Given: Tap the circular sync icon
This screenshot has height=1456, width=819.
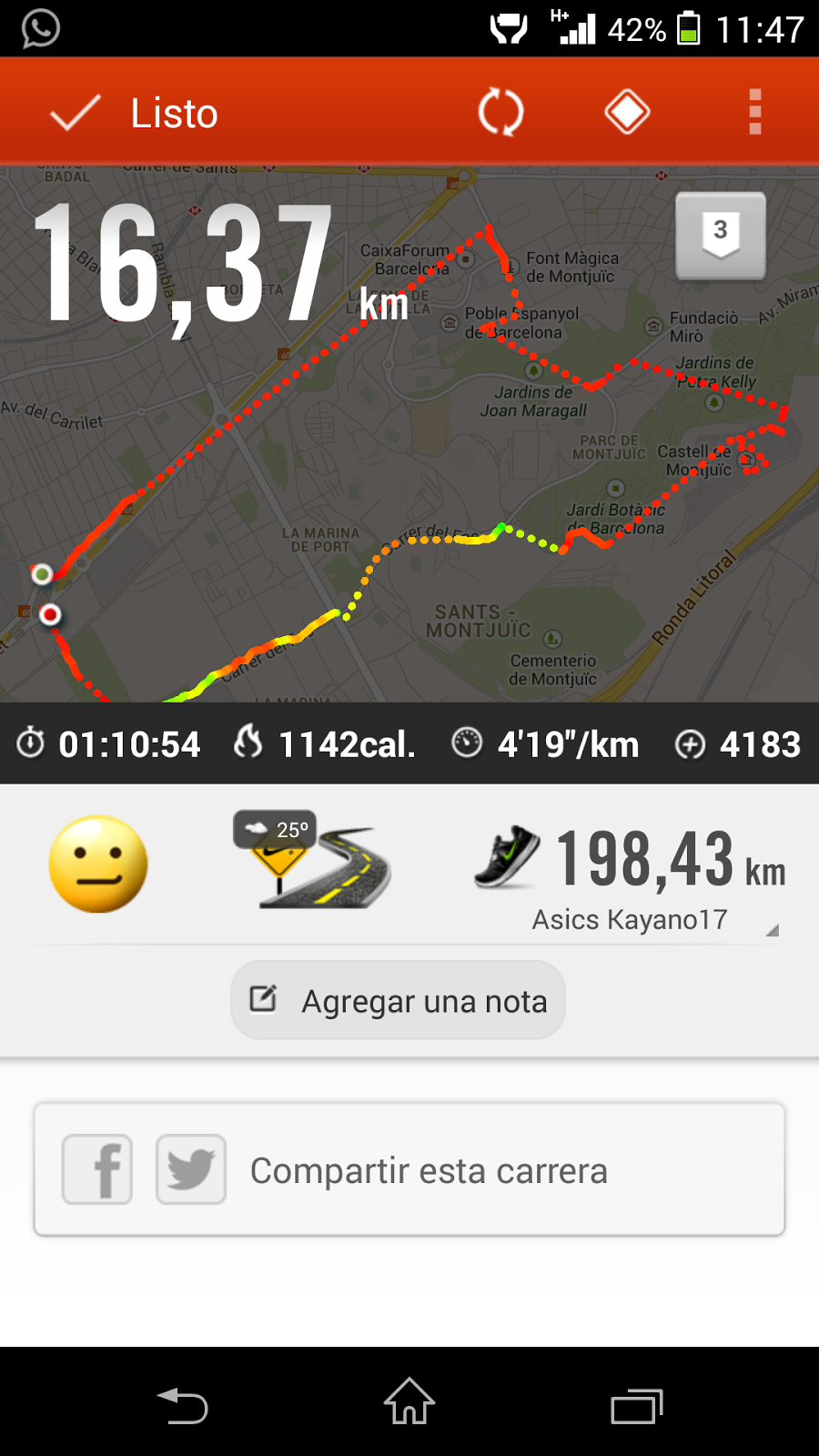Looking at the screenshot, I should pyautogui.click(x=500, y=113).
